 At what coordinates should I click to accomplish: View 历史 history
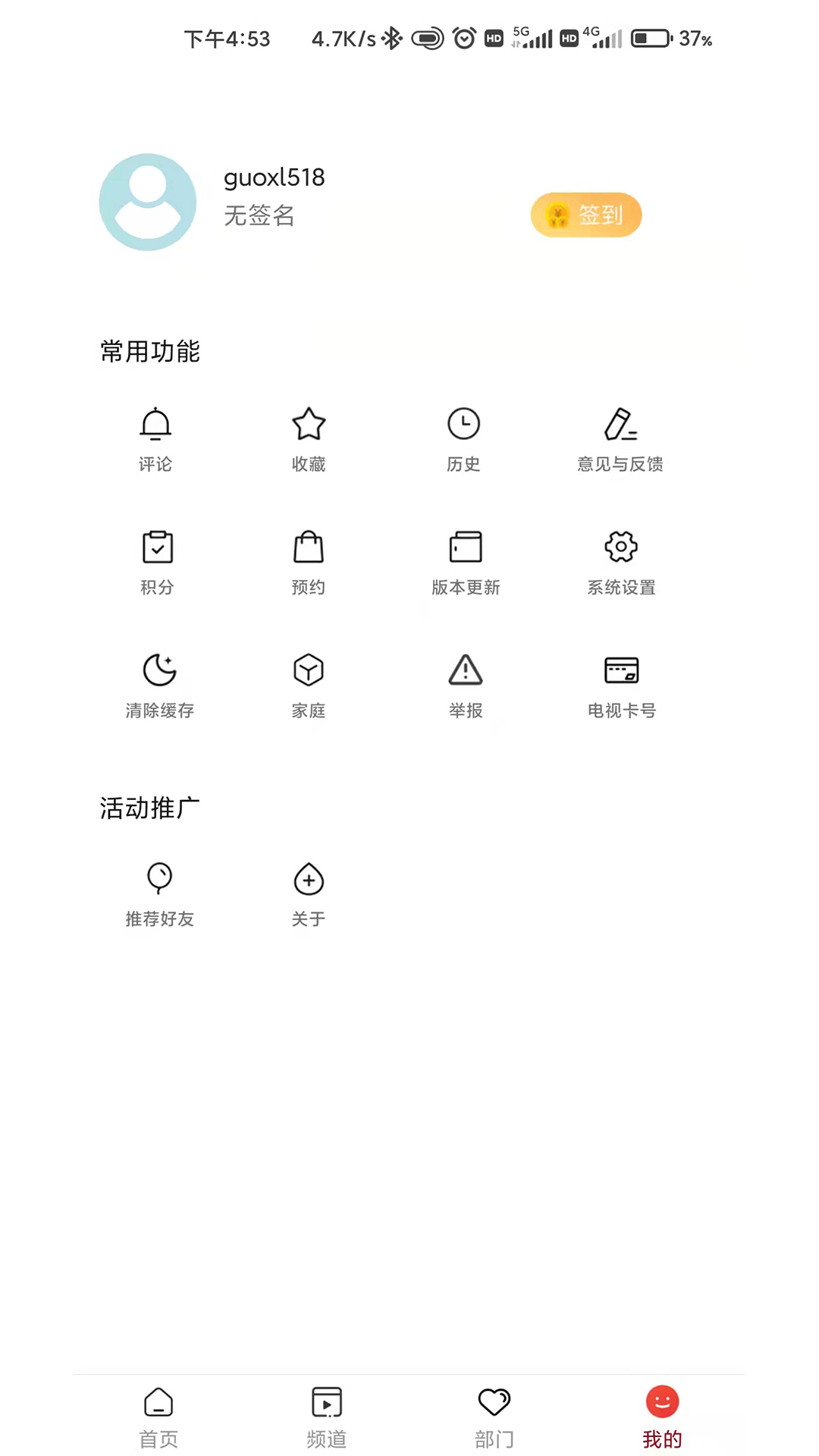pos(463,440)
